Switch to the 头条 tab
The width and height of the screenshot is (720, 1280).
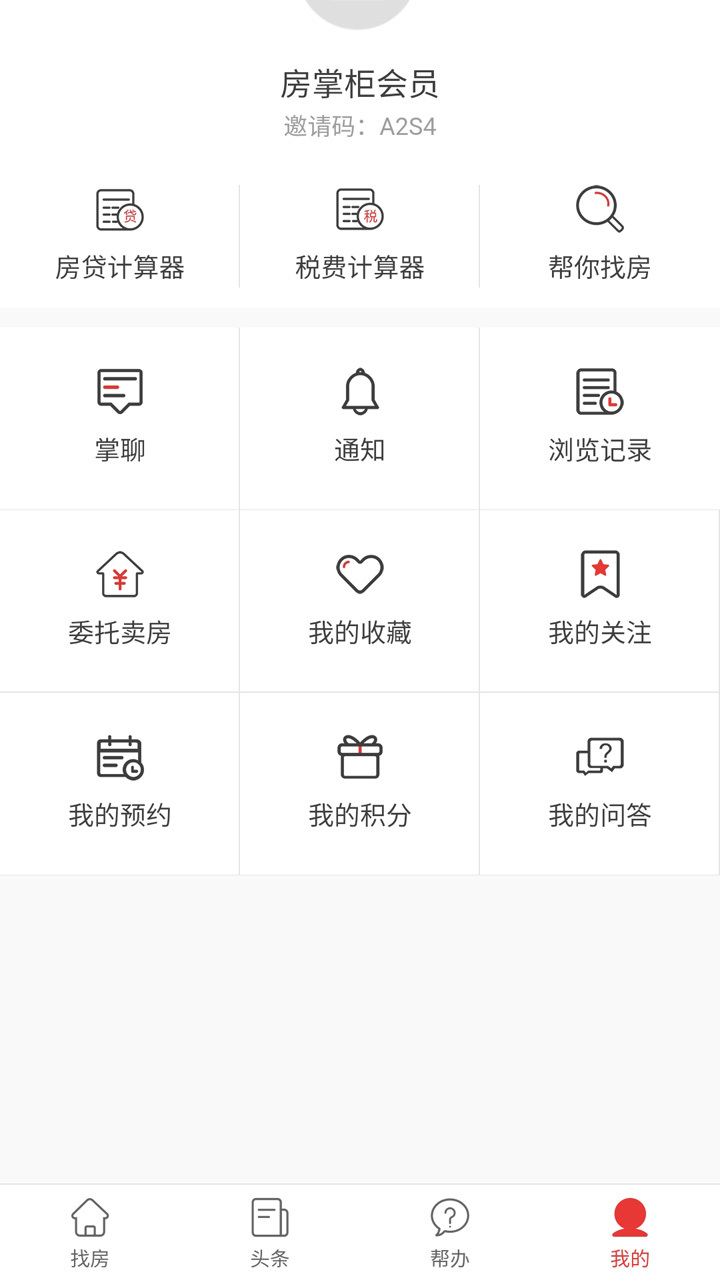pos(270,1232)
